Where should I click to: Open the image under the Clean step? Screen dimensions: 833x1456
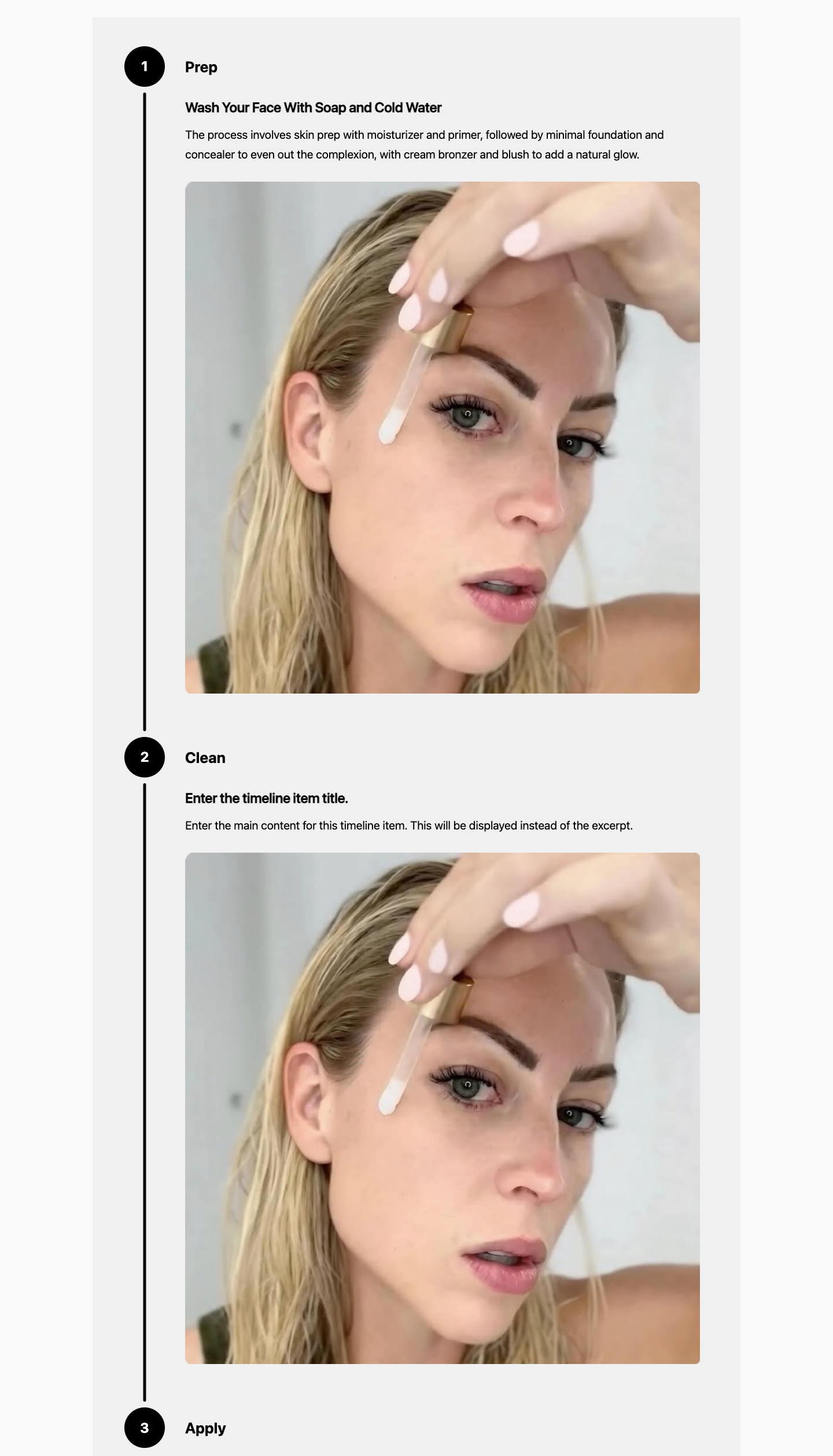(442, 1108)
